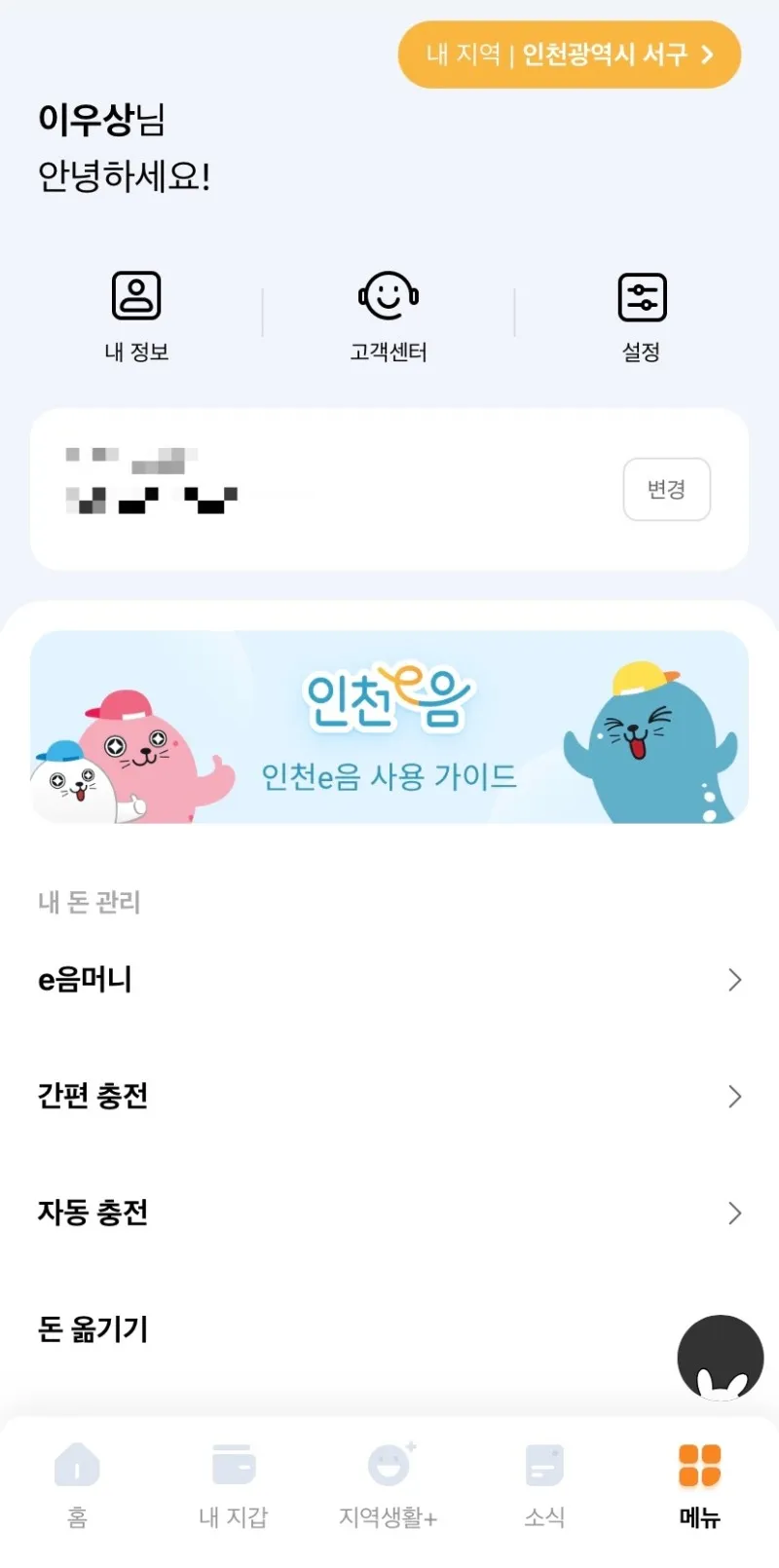The width and height of the screenshot is (779, 1568).
Task: Open the 인천e음 사용 가이드 banner
Action: point(389,727)
